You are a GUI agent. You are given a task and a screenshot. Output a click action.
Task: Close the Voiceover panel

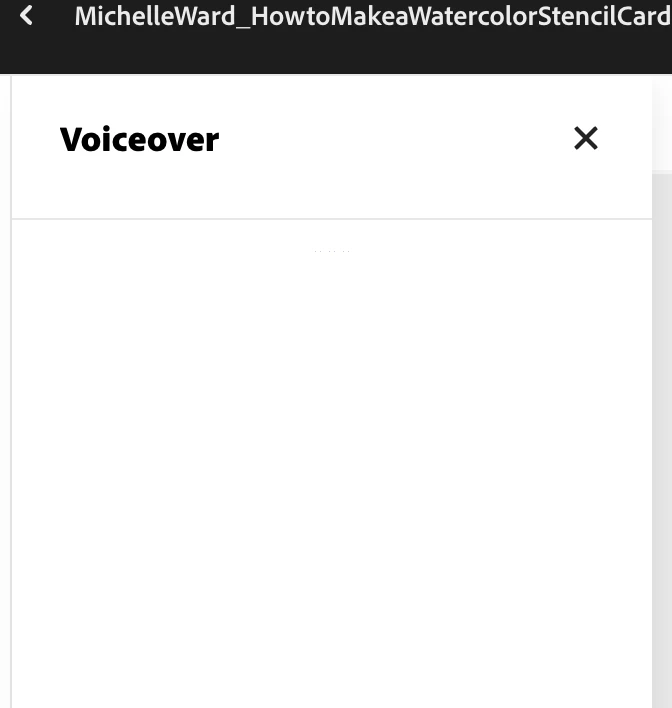pyautogui.click(x=586, y=138)
